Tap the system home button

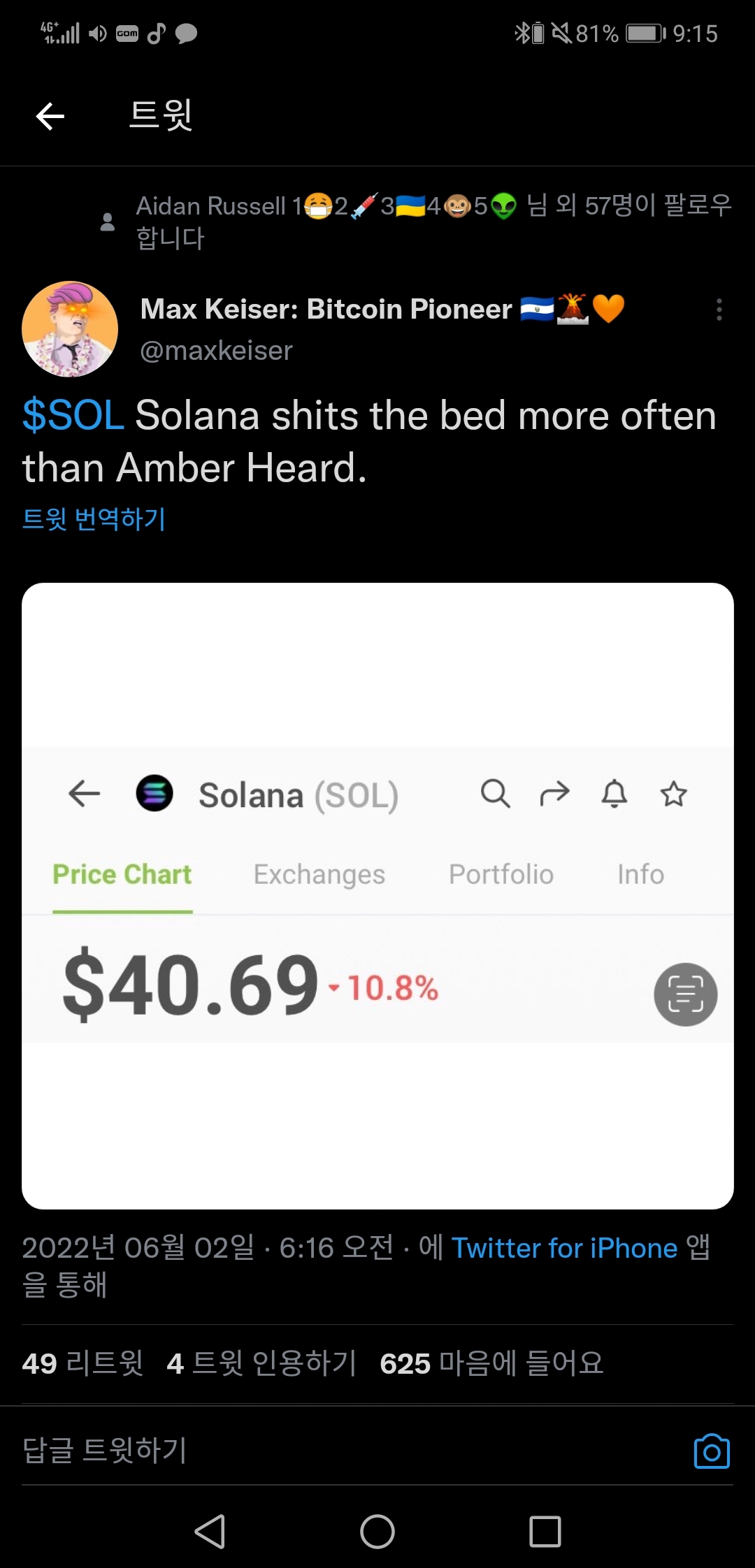pyautogui.click(x=377, y=1532)
